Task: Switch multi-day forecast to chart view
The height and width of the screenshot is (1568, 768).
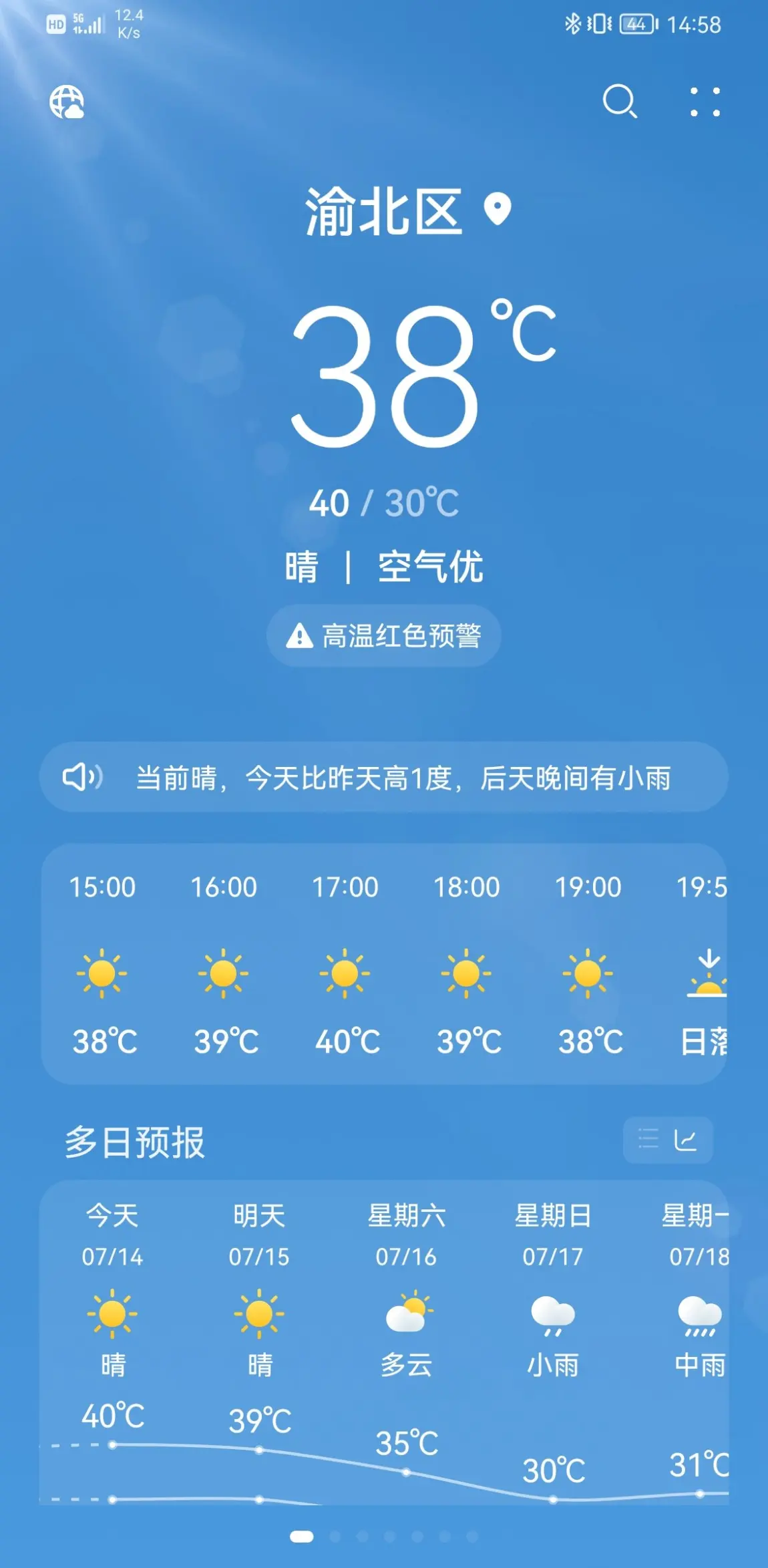Action: pyautogui.click(x=686, y=1139)
